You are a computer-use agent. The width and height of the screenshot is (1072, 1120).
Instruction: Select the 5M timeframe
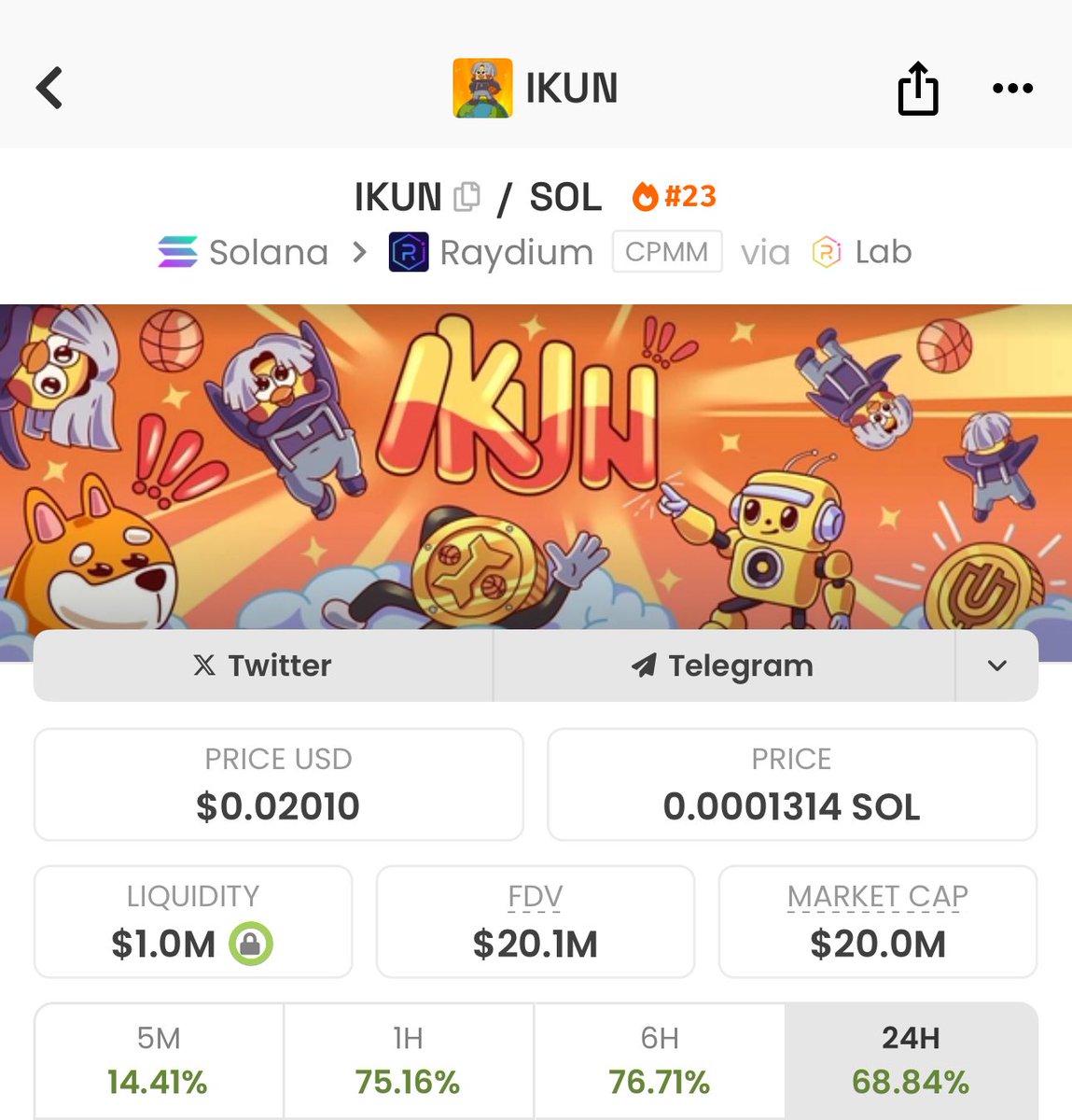tap(159, 1061)
